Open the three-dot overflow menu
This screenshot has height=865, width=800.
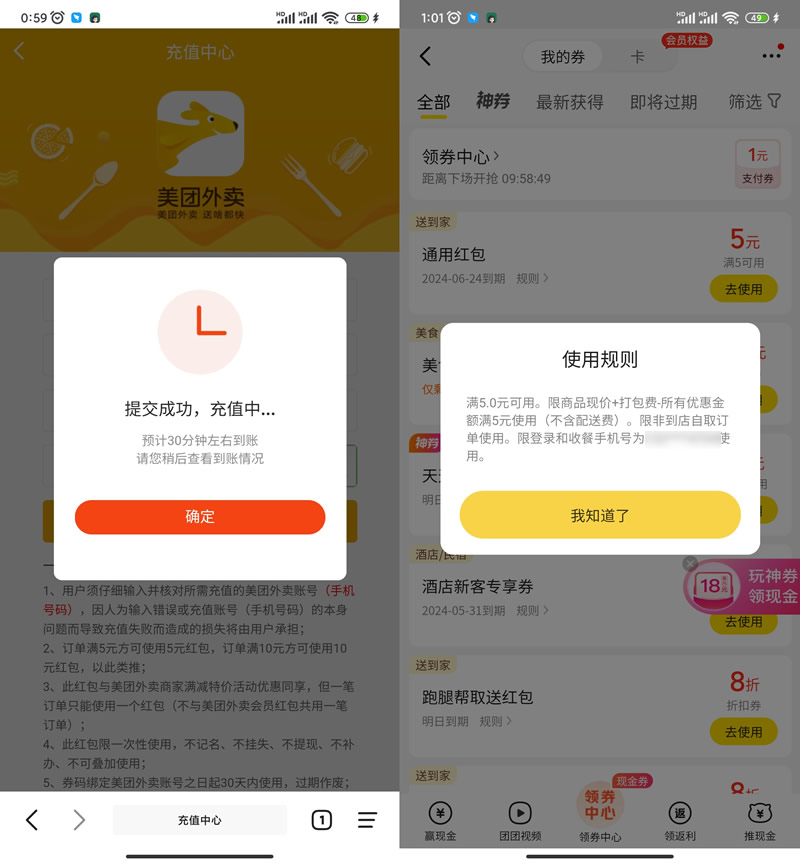click(771, 56)
